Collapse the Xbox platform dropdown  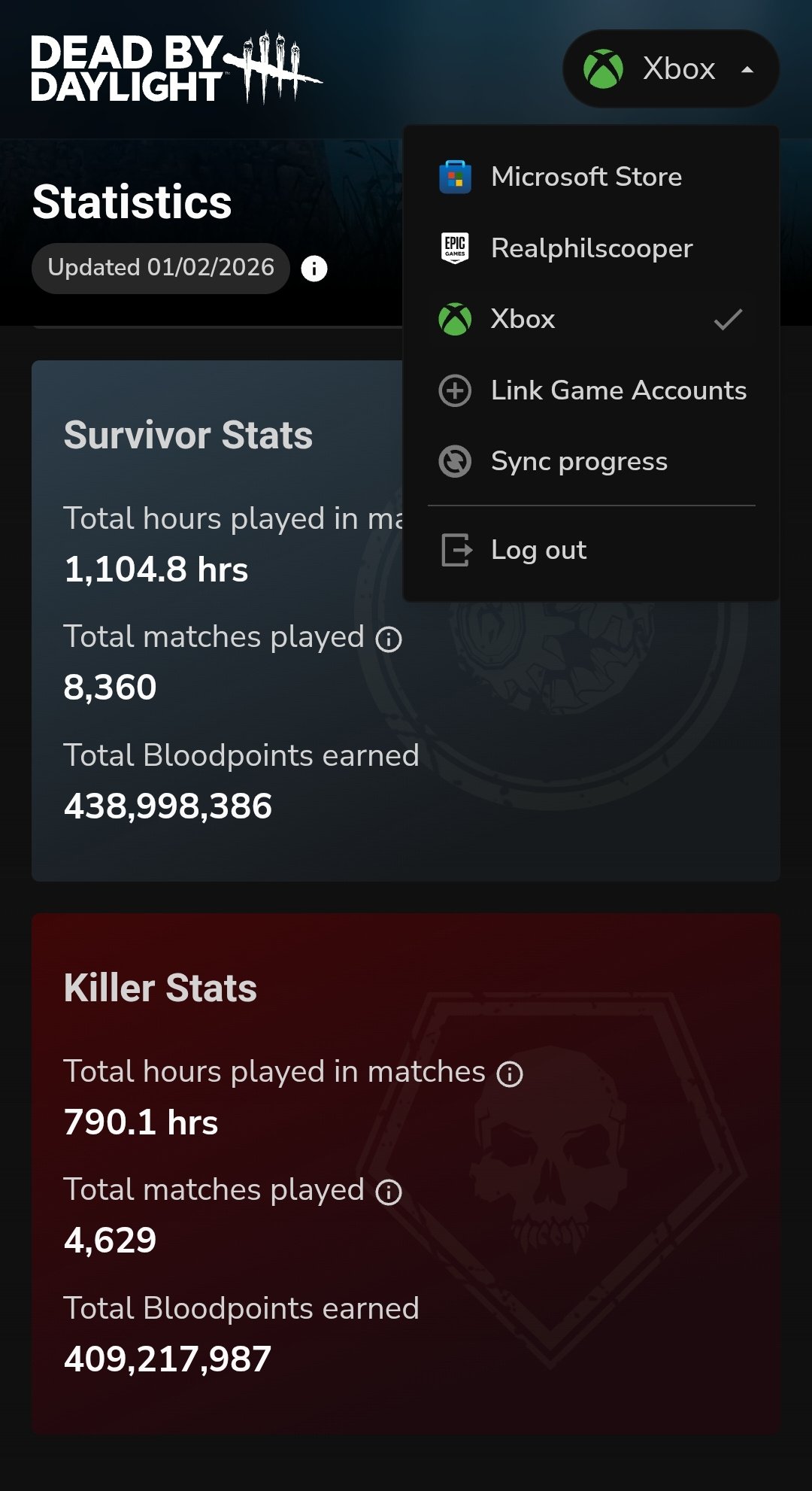671,68
